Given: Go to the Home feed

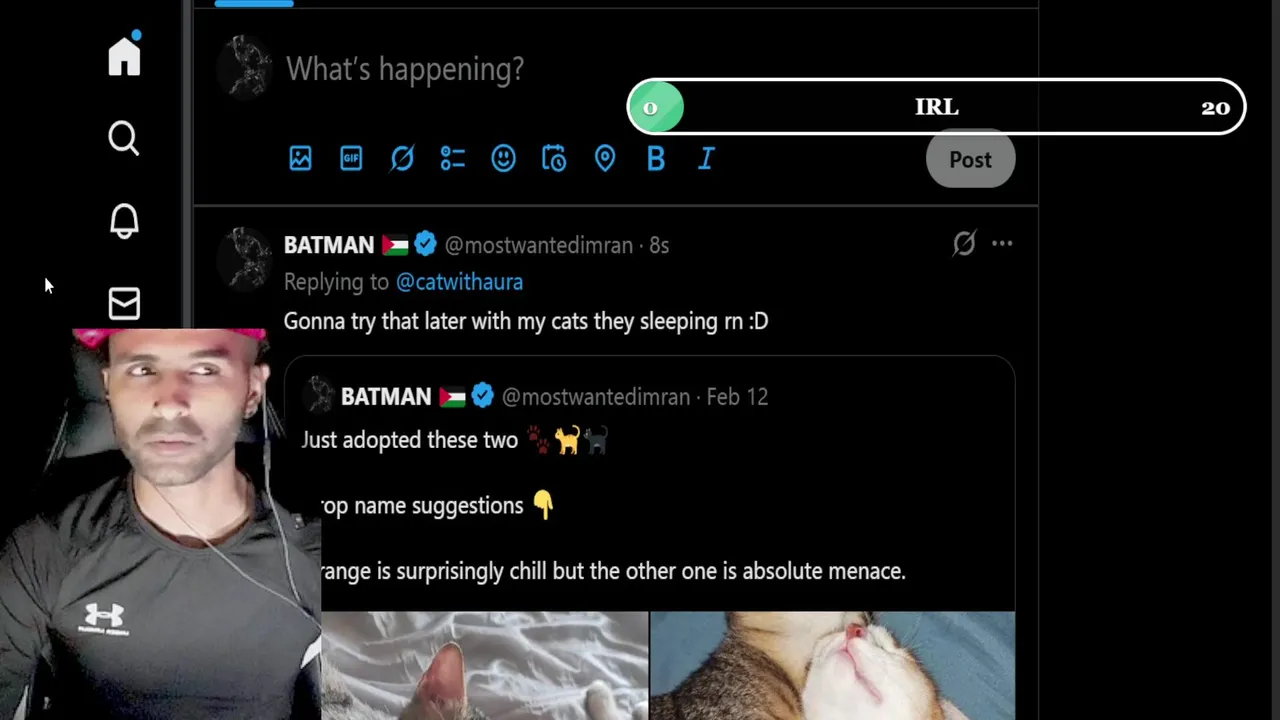Looking at the screenshot, I should (x=125, y=56).
